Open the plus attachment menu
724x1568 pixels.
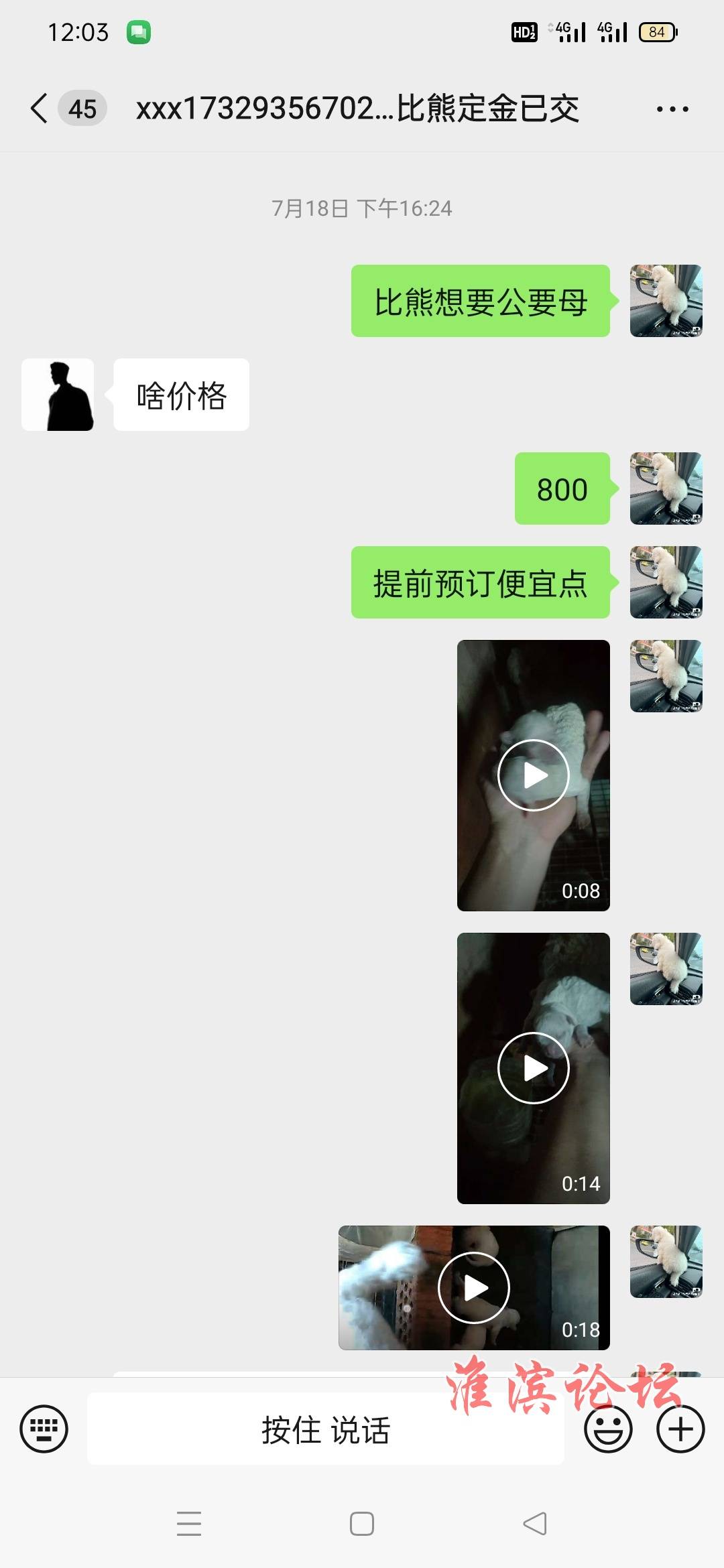coord(680,1429)
